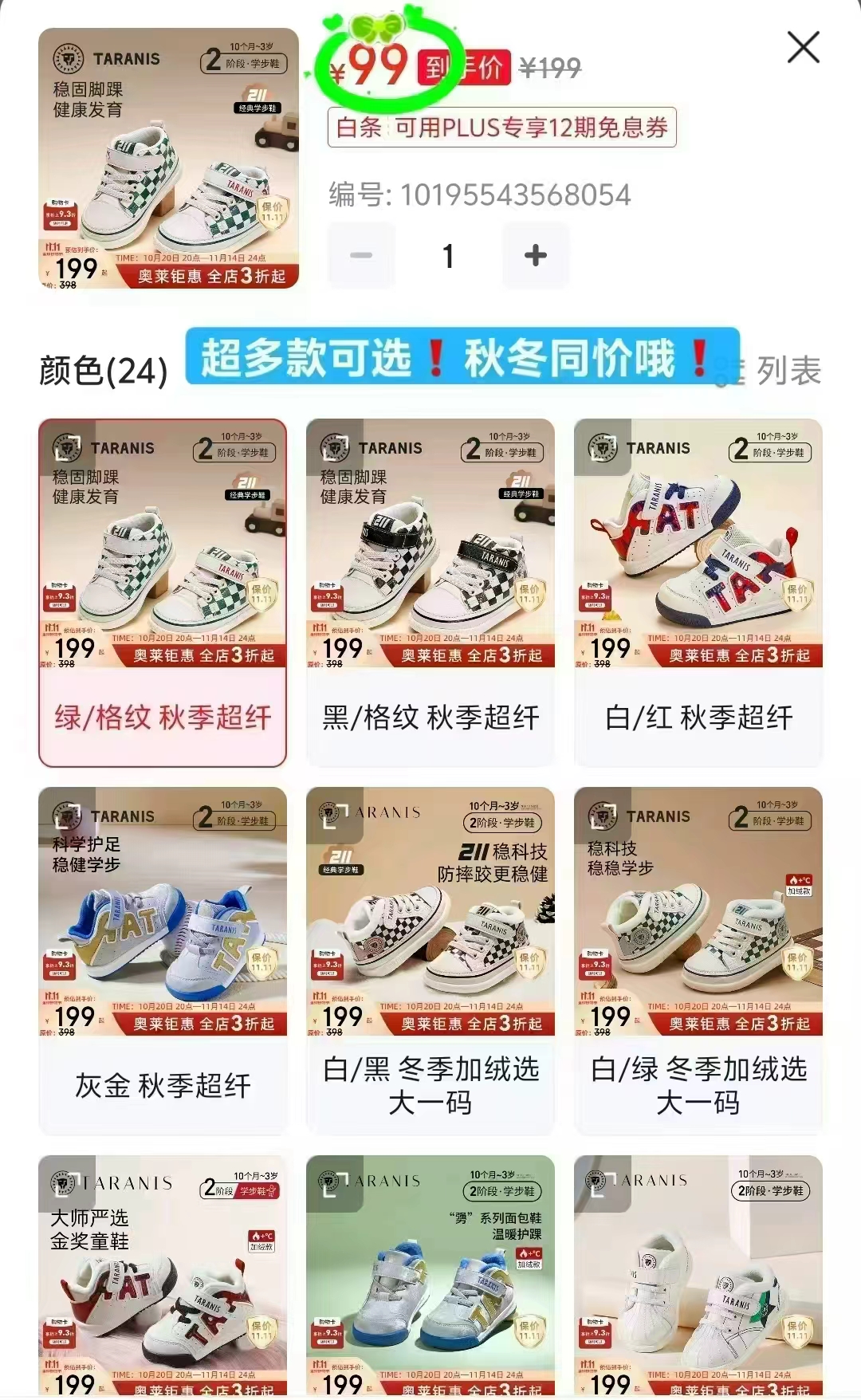Screen dimensions: 861x1400
Task: Click the product number 10195543568054
Action: [x=476, y=191]
